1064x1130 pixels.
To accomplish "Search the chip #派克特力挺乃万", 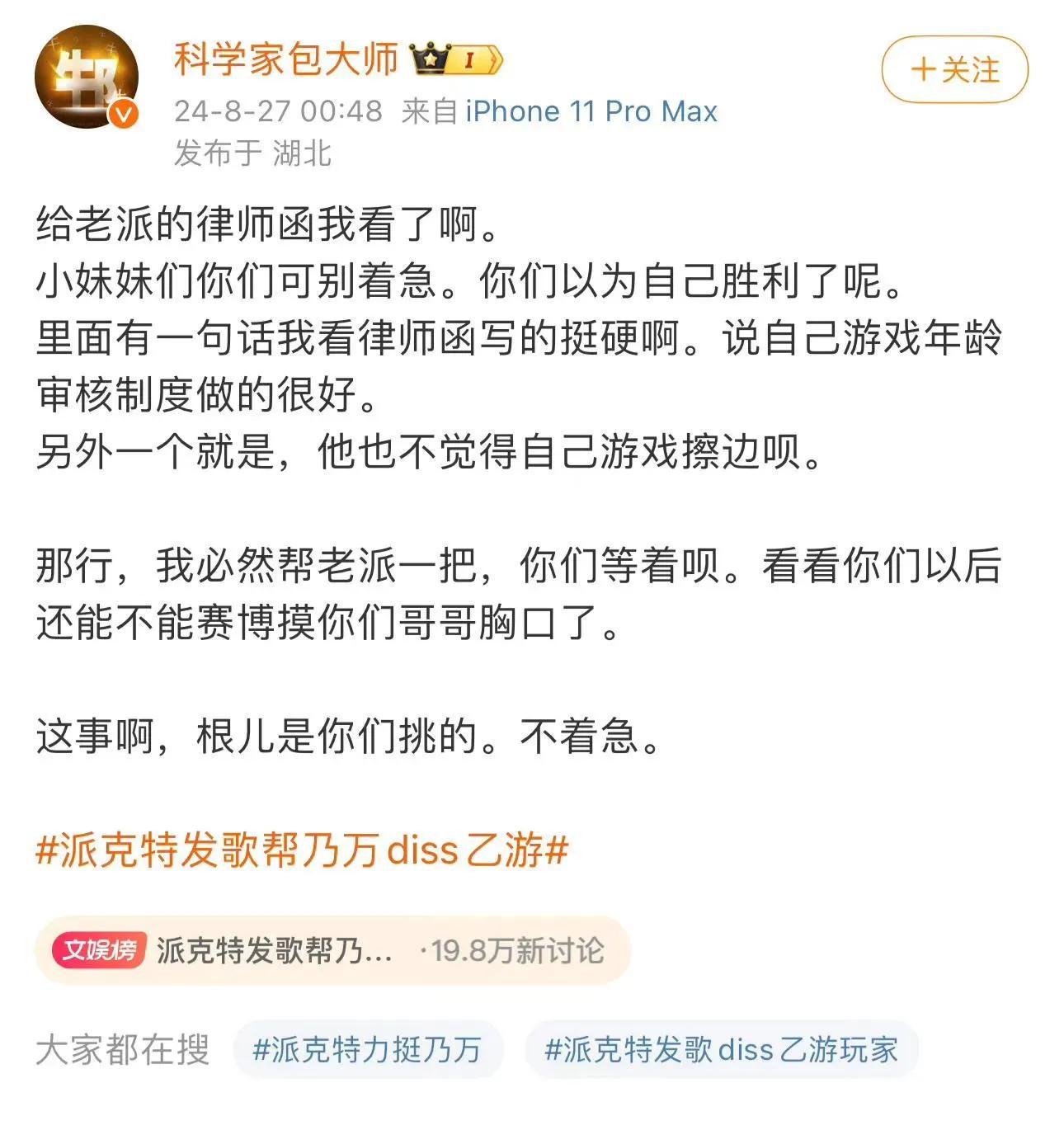I will (x=367, y=1050).
